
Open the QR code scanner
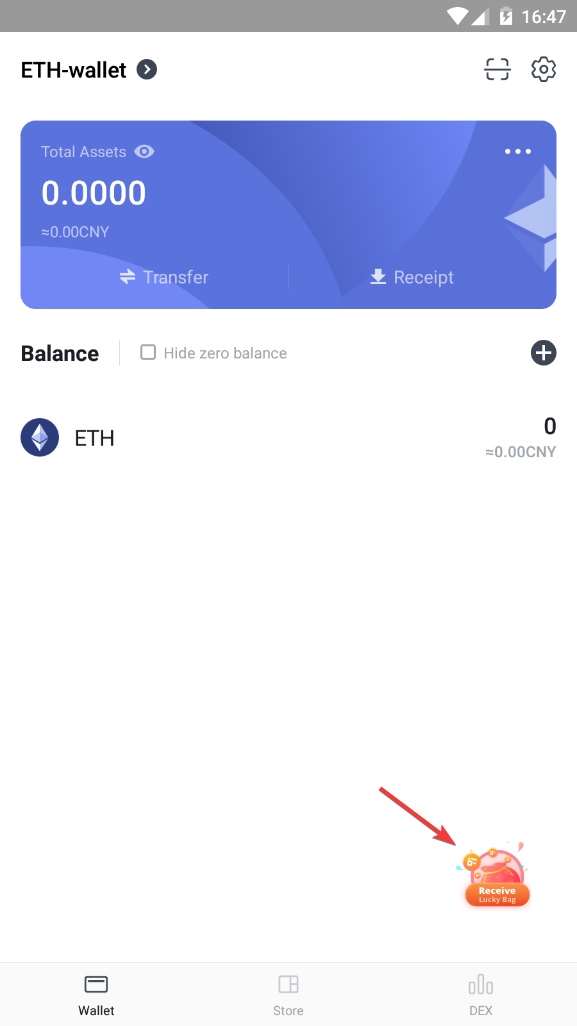pyautogui.click(x=497, y=69)
